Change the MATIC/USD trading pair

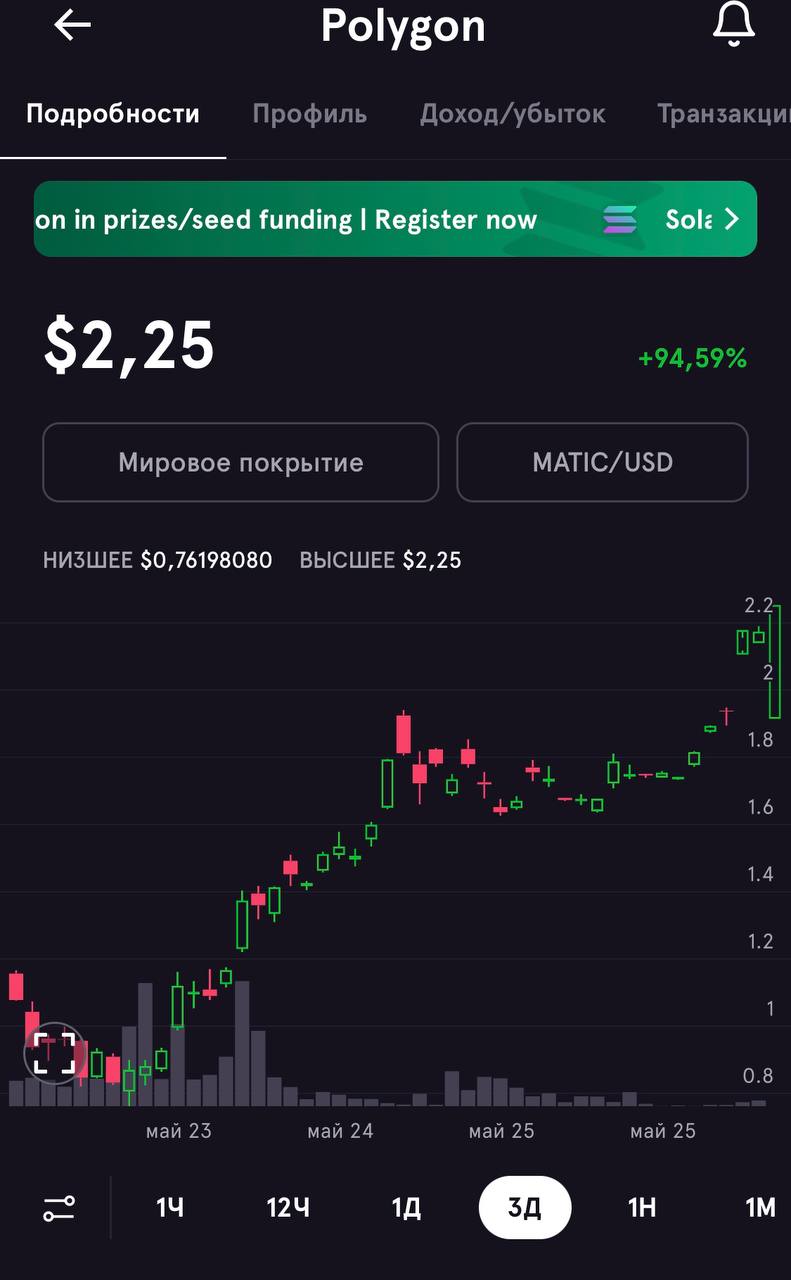coord(602,462)
